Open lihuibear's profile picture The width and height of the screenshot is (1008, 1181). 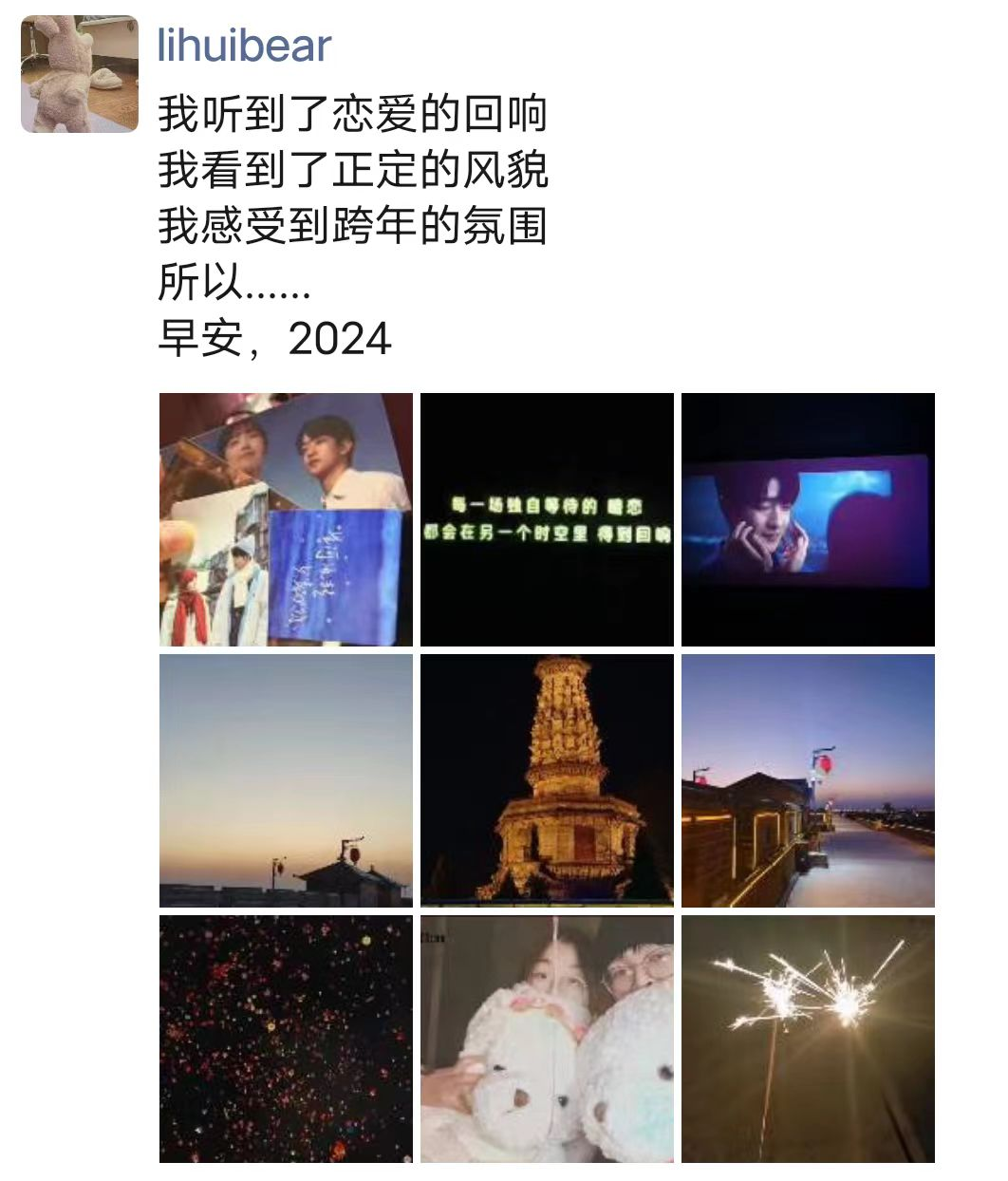(80, 74)
